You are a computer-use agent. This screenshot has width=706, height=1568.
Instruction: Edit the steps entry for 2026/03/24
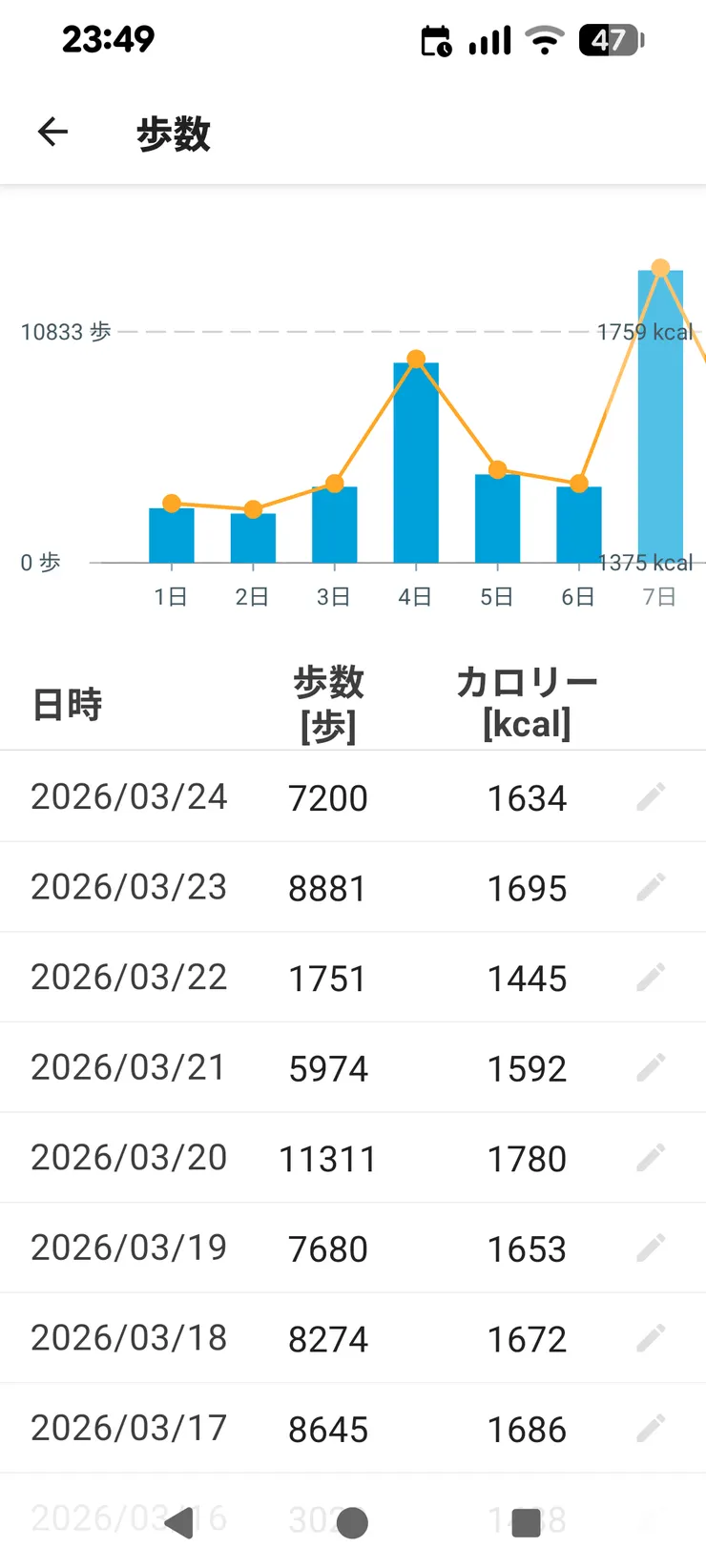pos(650,797)
